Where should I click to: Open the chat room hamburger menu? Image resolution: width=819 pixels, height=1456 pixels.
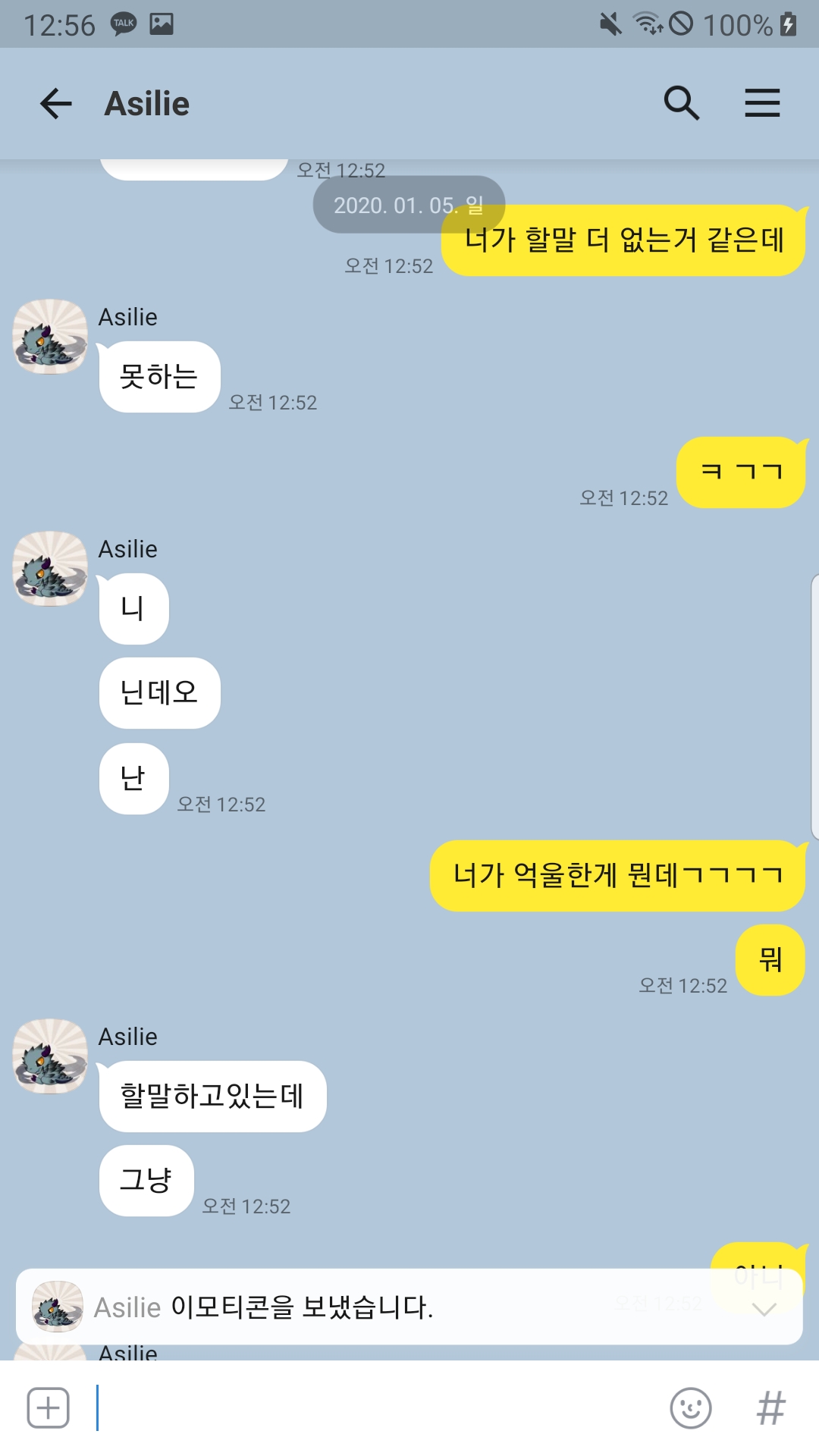pyautogui.click(x=762, y=103)
